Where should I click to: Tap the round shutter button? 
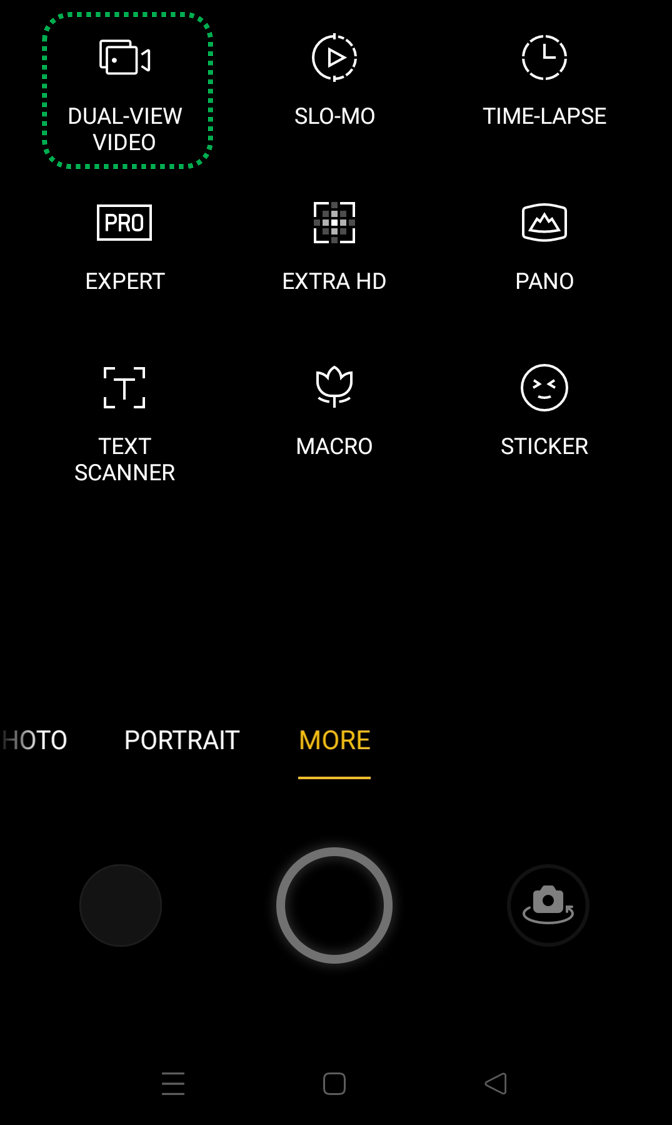(334, 905)
